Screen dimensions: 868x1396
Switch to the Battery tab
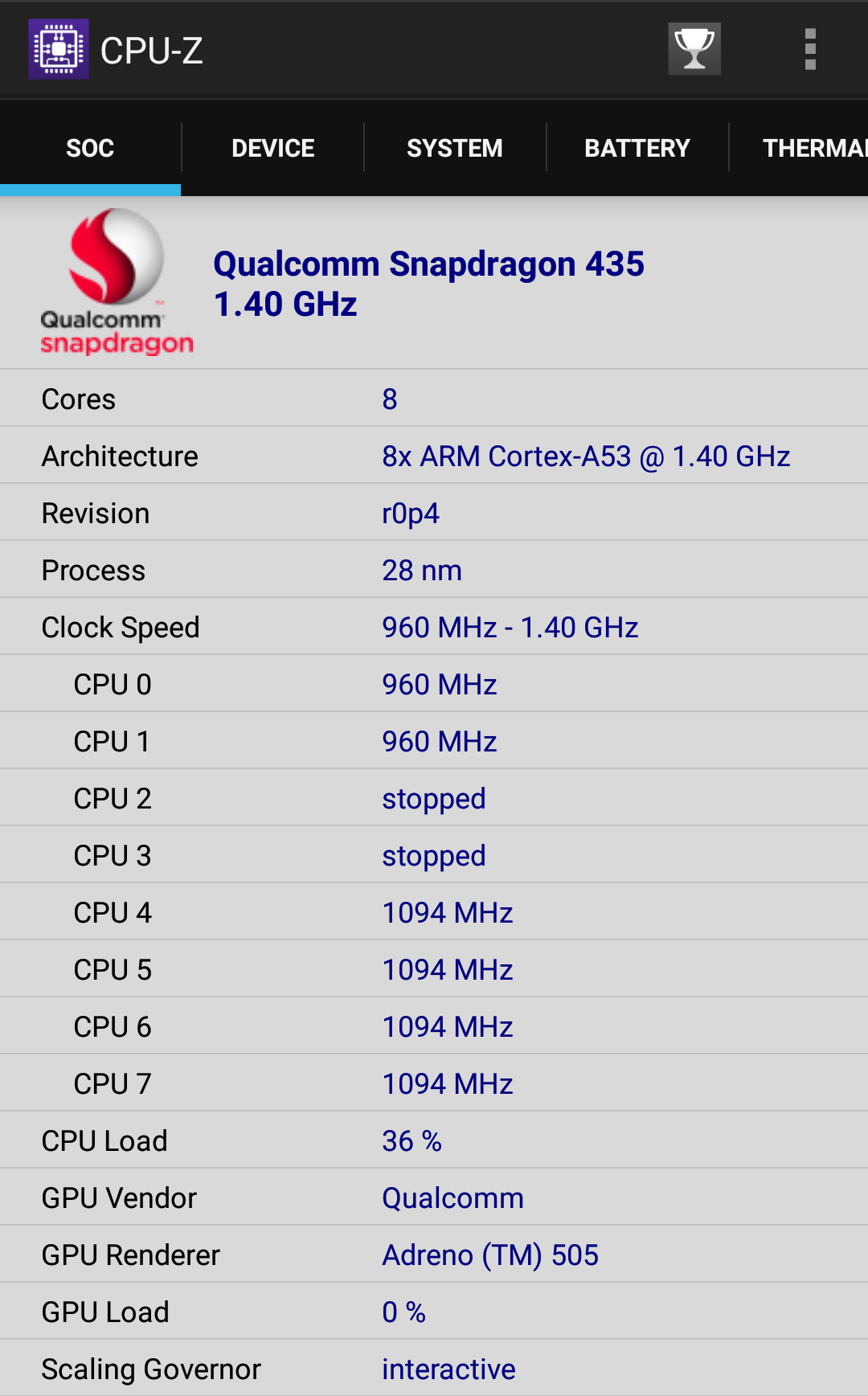(x=637, y=148)
